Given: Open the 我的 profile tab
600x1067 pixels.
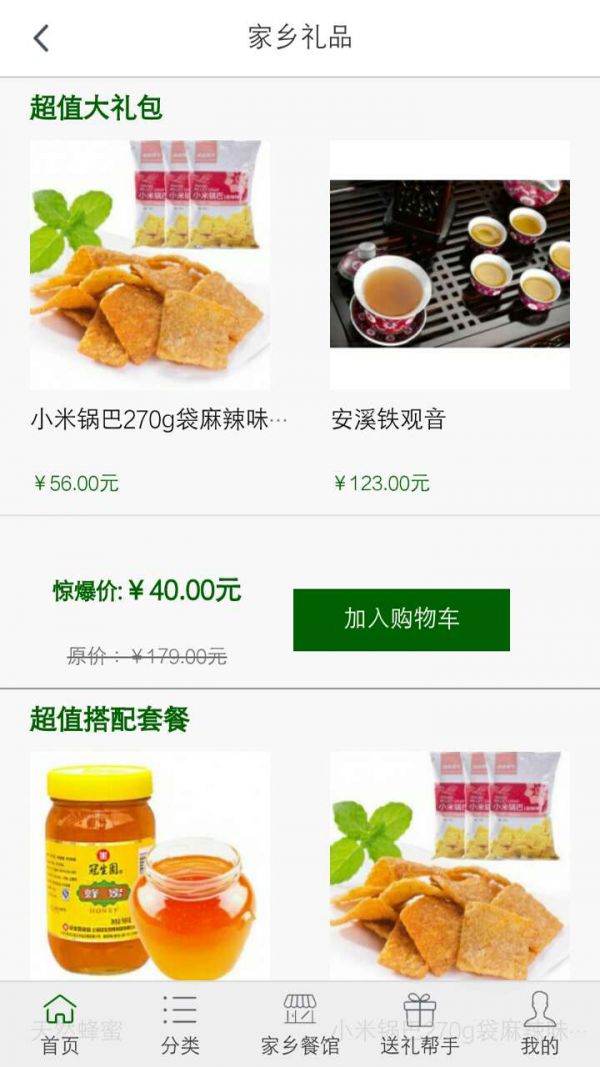Looking at the screenshot, I should point(540,1025).
